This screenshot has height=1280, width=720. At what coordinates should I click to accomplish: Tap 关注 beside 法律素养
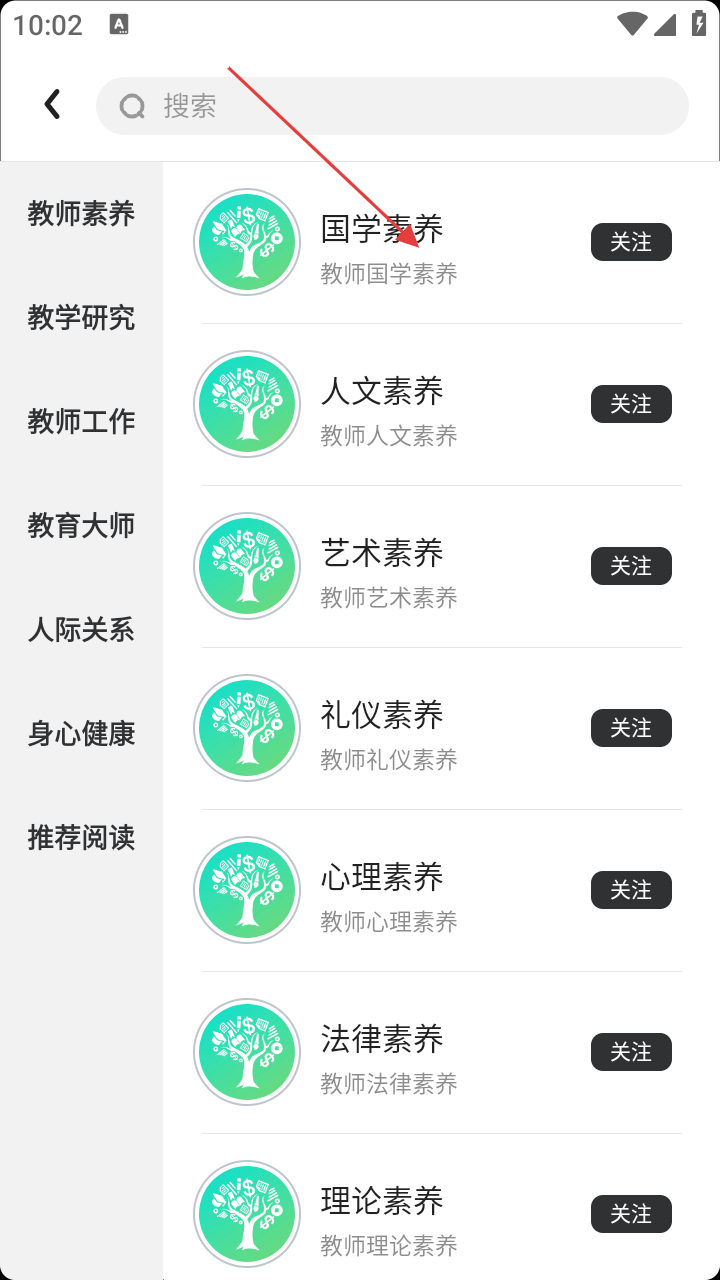click(x=631, y=1052)
